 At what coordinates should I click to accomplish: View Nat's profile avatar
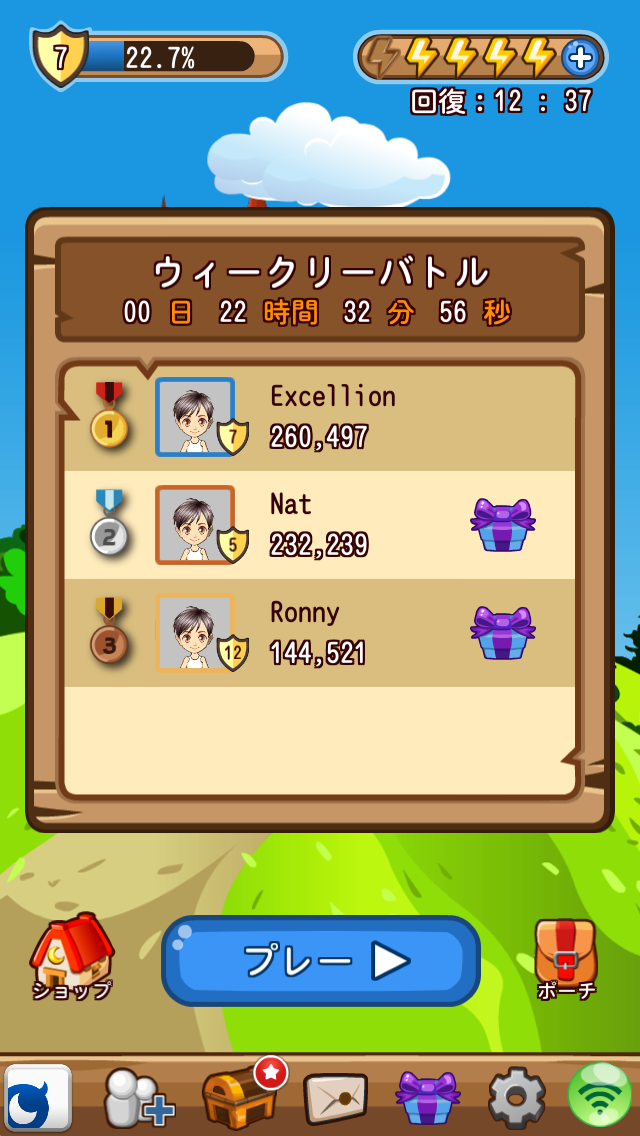[195, 525]
